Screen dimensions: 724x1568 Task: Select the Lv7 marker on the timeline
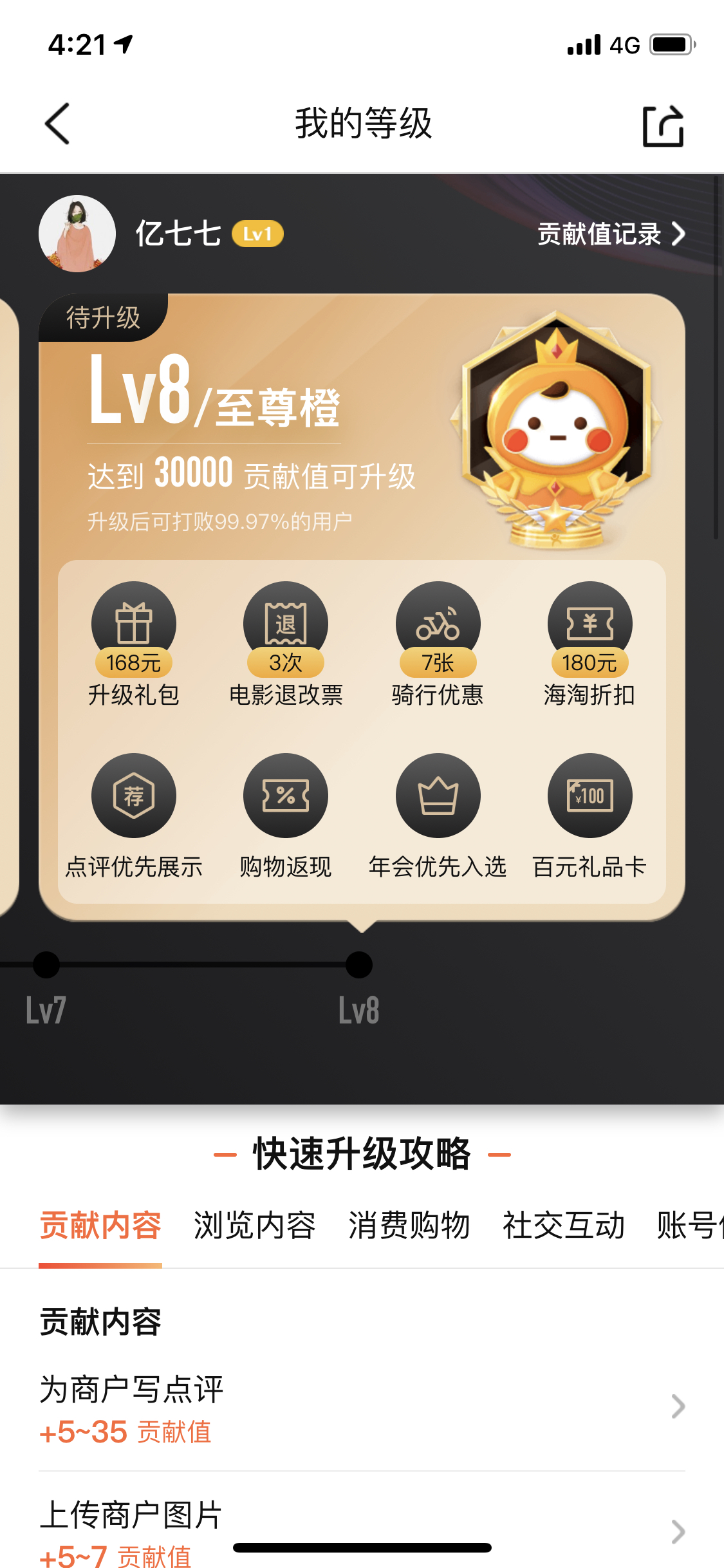pos(46,965)
